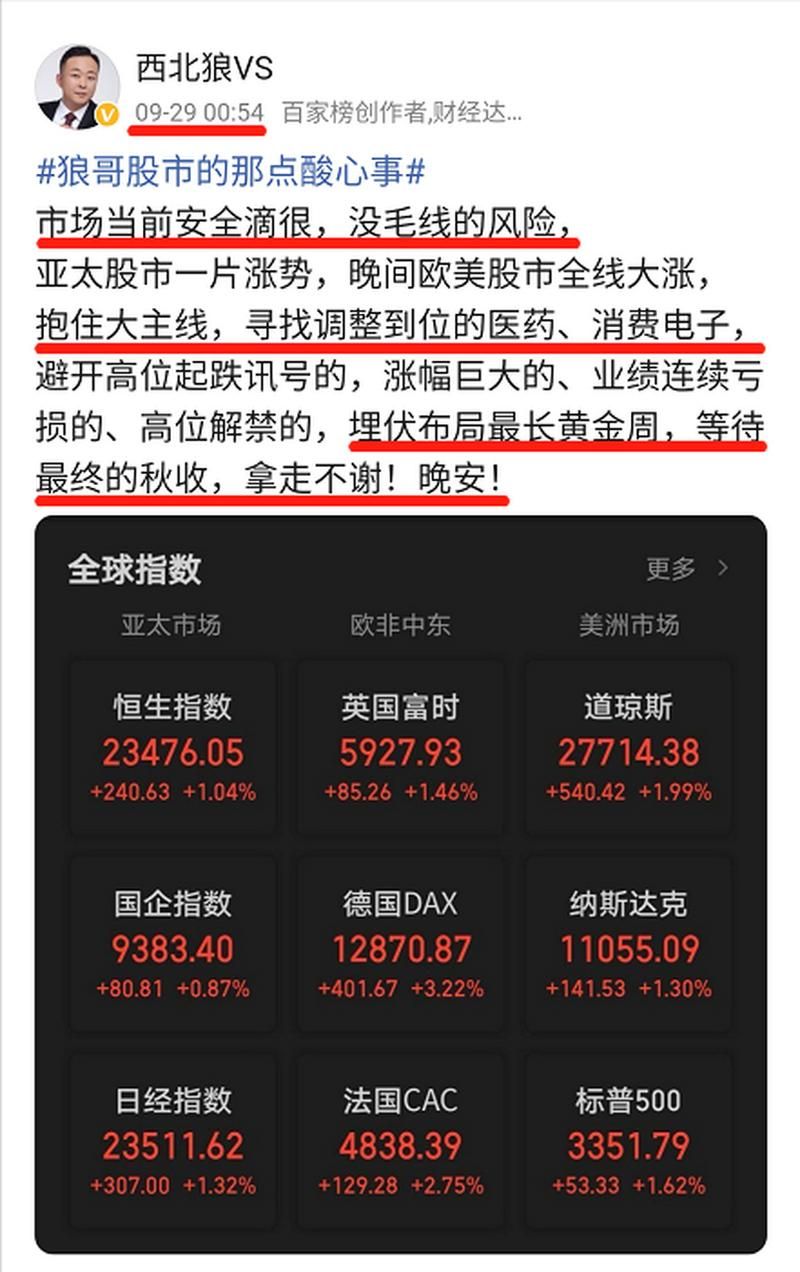800x1272 pixels.
Task: Open 西北狼VS profile avatar
Action: (x=77, y=87)
